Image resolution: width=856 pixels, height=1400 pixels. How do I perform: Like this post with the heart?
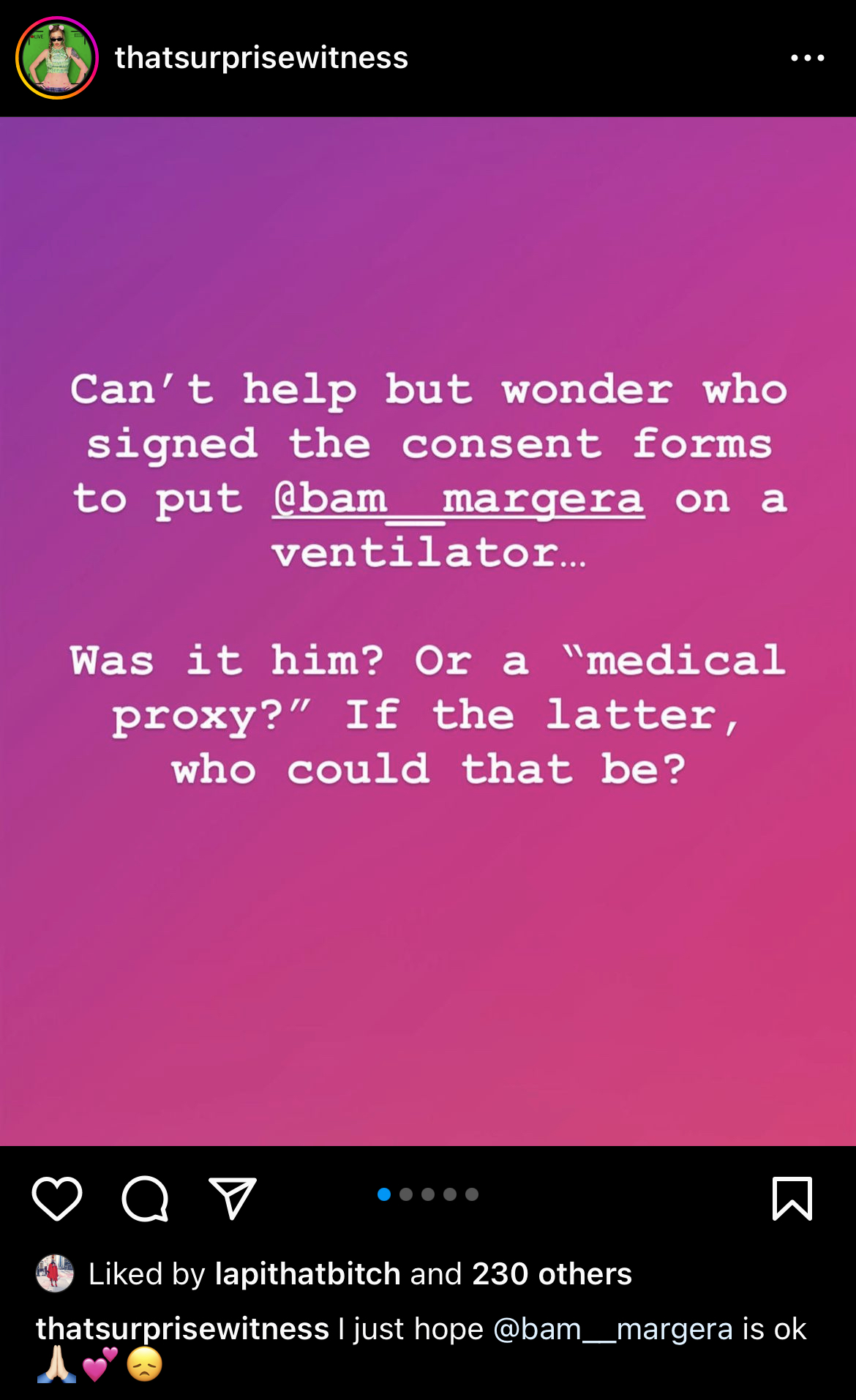point(57,1199)
